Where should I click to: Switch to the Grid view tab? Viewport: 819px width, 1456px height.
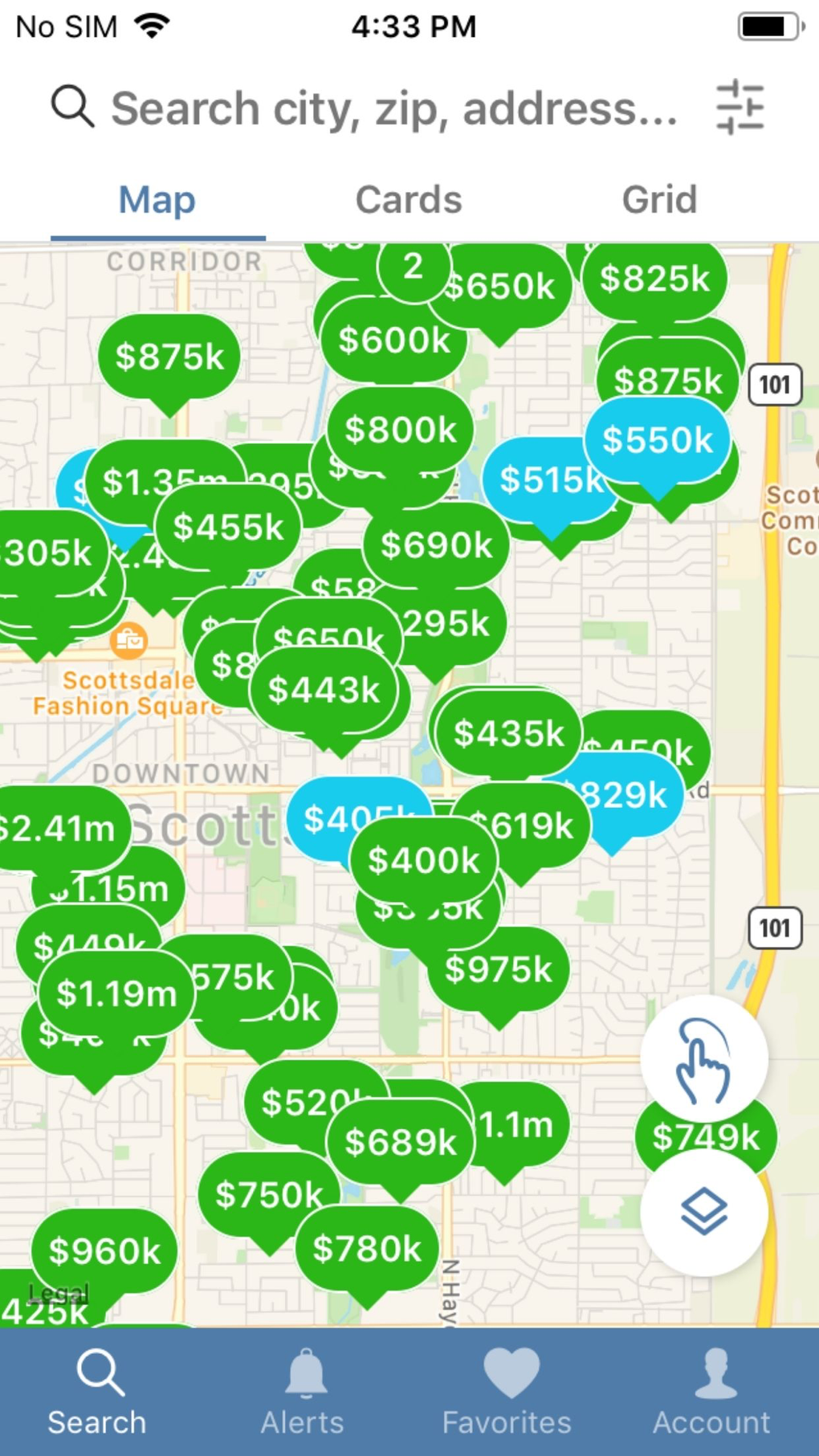pyautogui.click(x=659, y=200)
